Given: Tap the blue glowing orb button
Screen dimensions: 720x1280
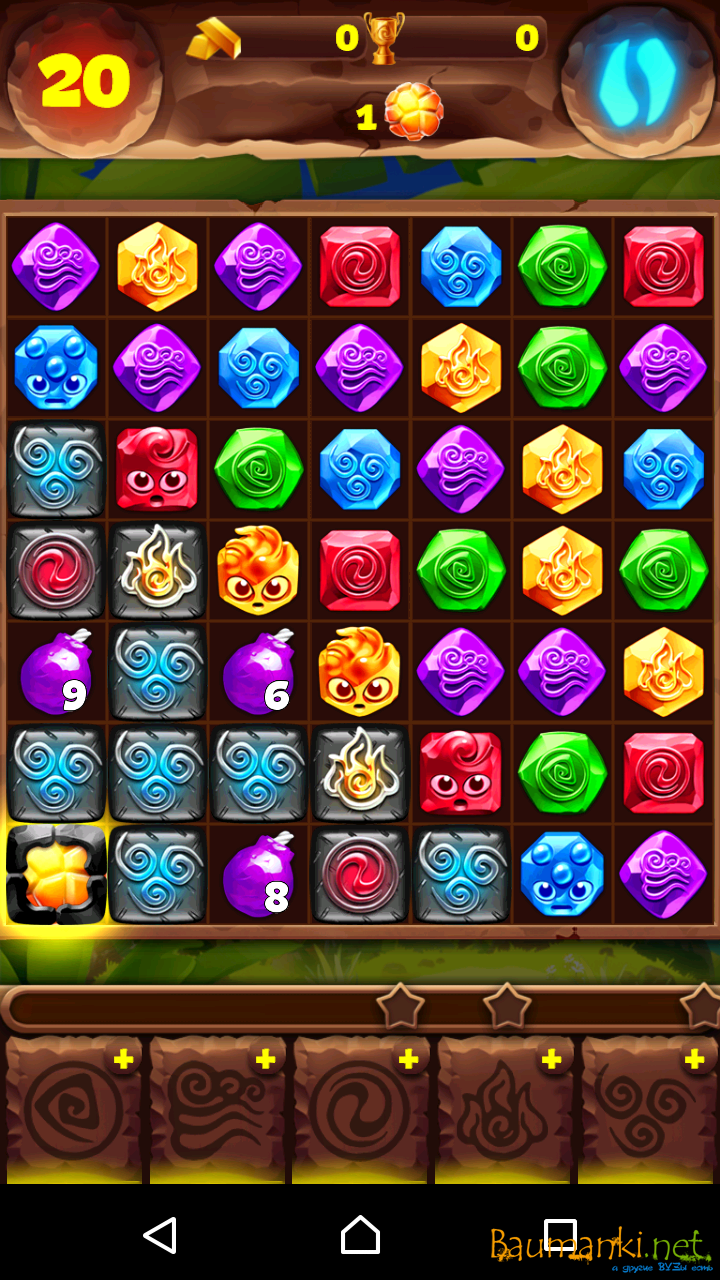Looking at the screenshot, I should click(638, 78).
